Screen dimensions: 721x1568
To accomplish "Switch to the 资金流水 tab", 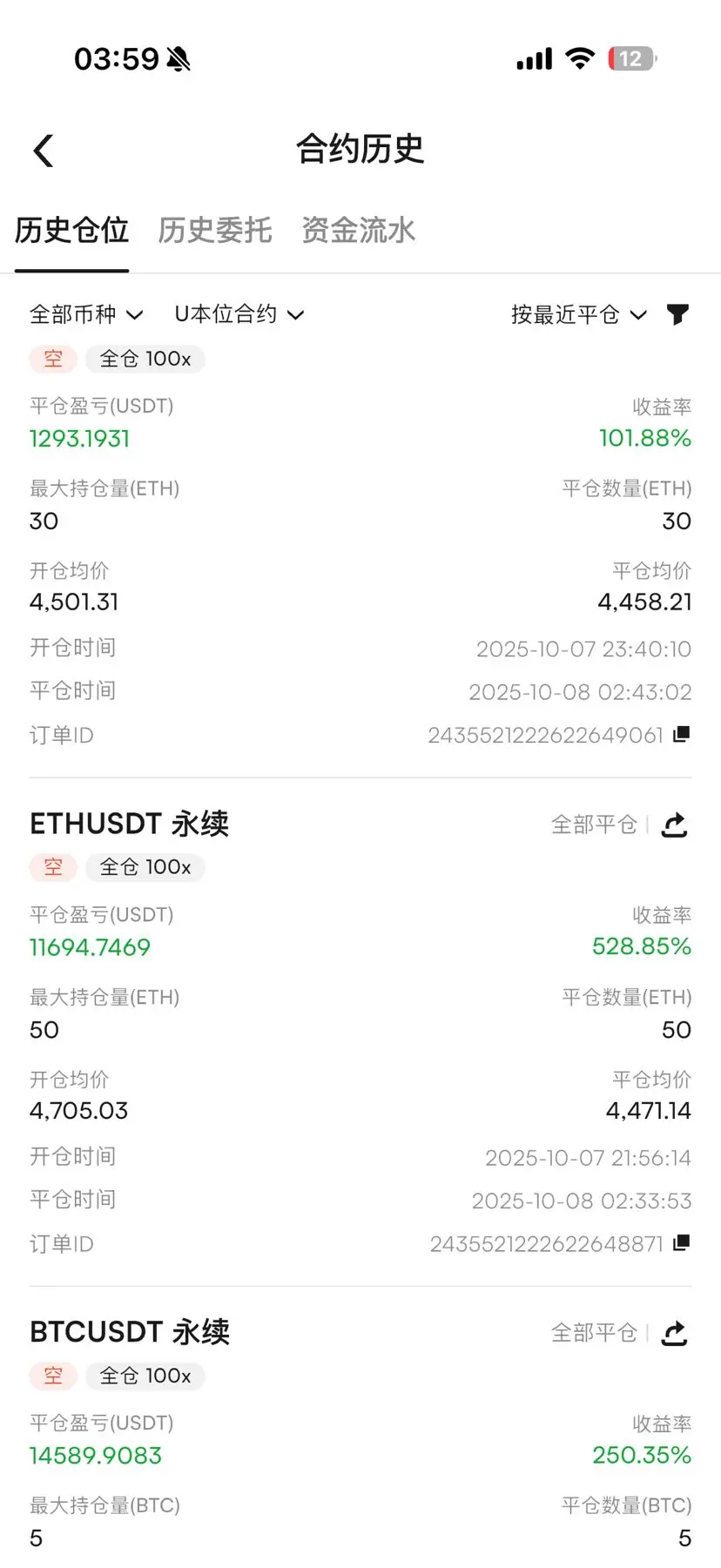I will pyautogui.click(x=358, y=231).
